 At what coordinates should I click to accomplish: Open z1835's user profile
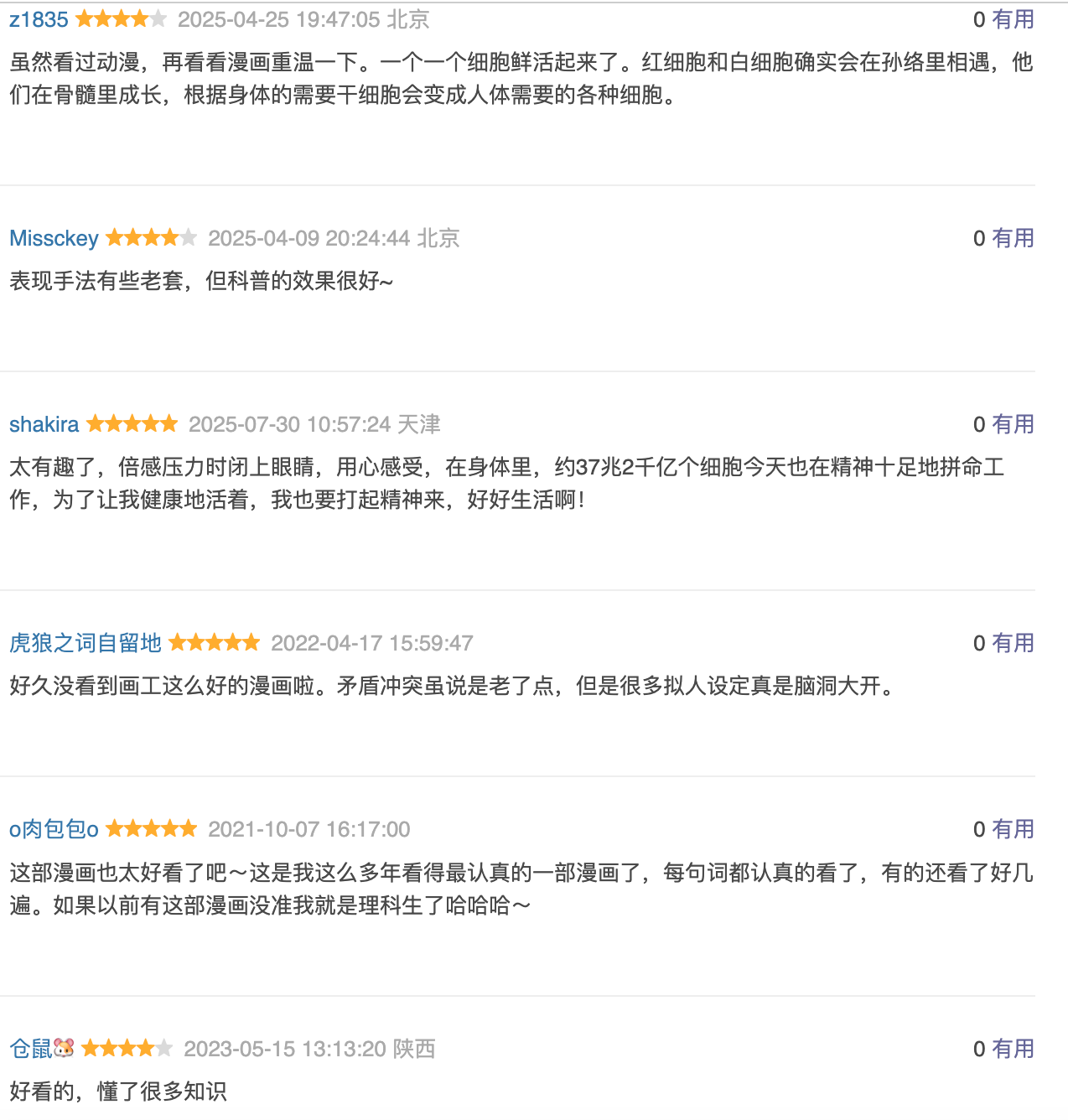point(39,19)
